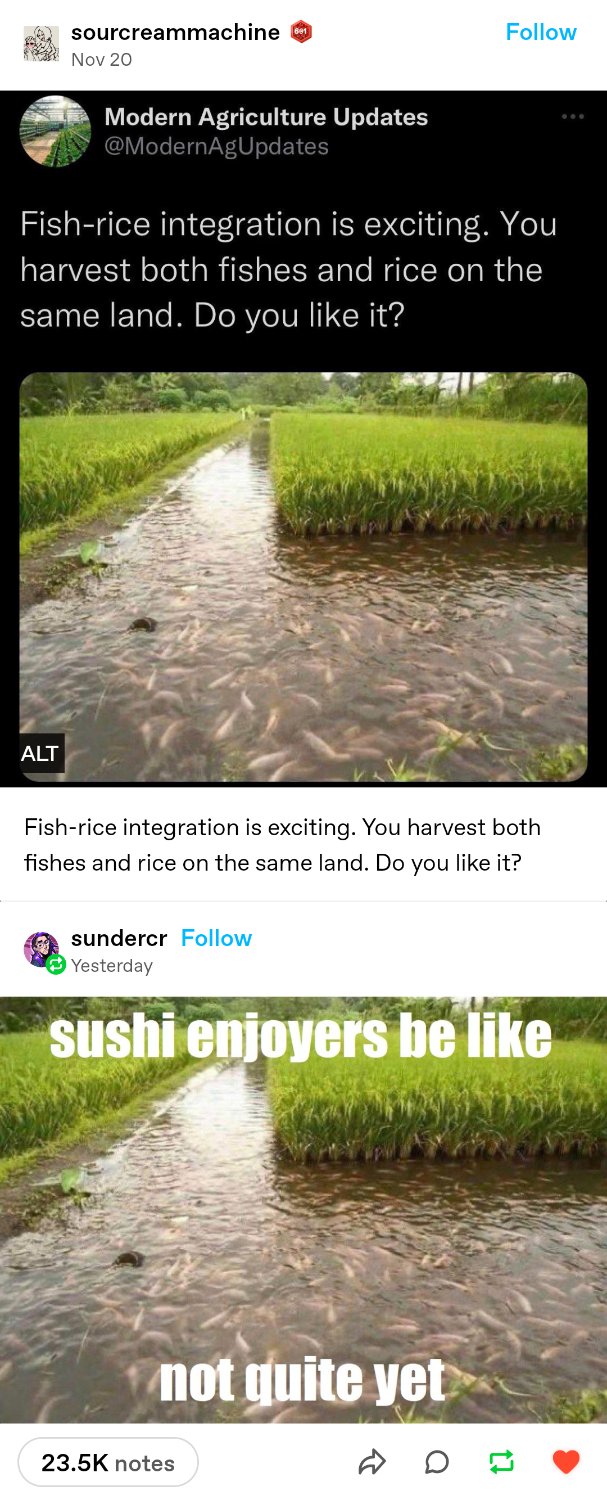Reblog this post

pos(501,1463)
